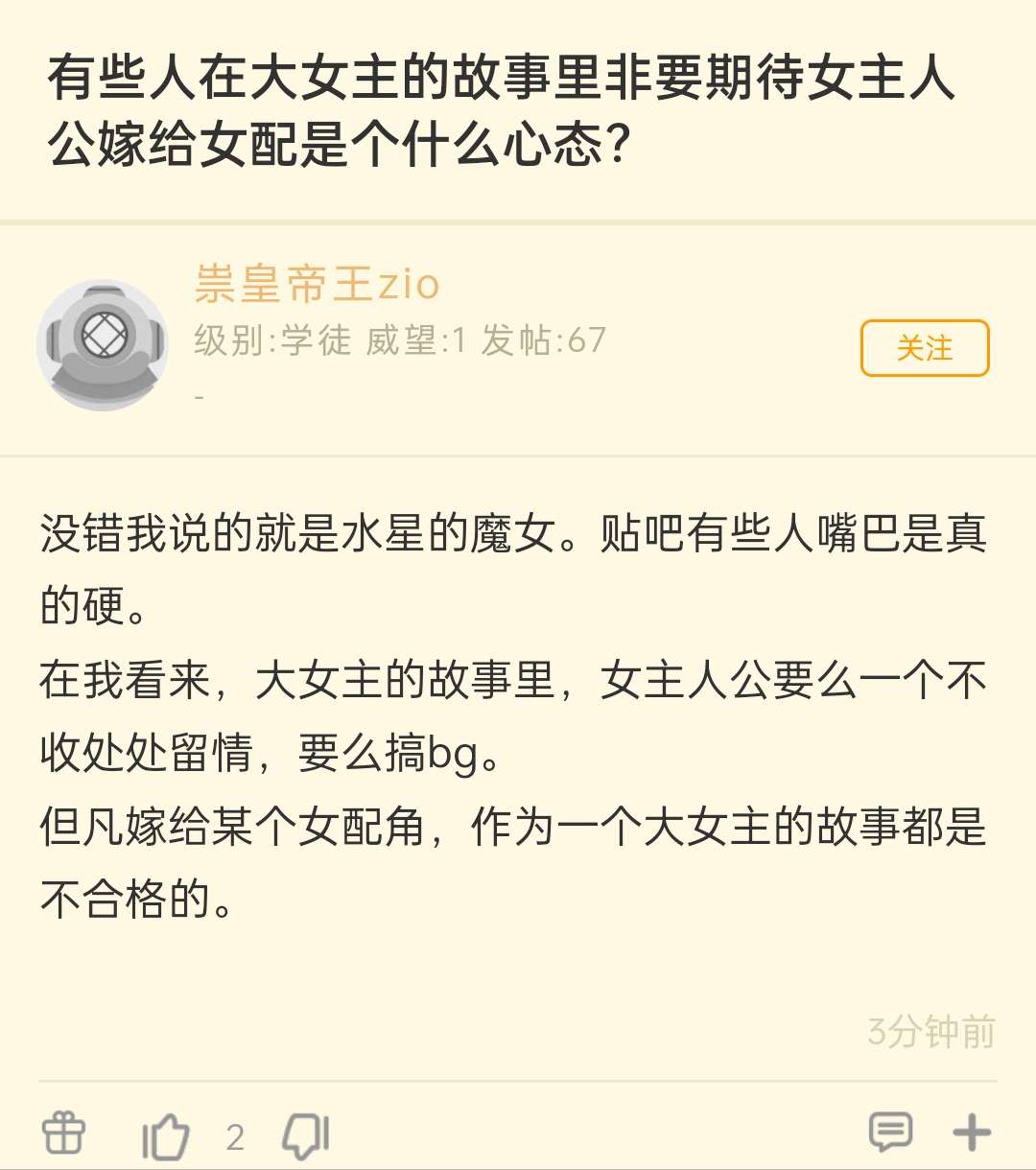Dislike this post with thumbs down
1036x1170 pixels.
pos(306,1135)
